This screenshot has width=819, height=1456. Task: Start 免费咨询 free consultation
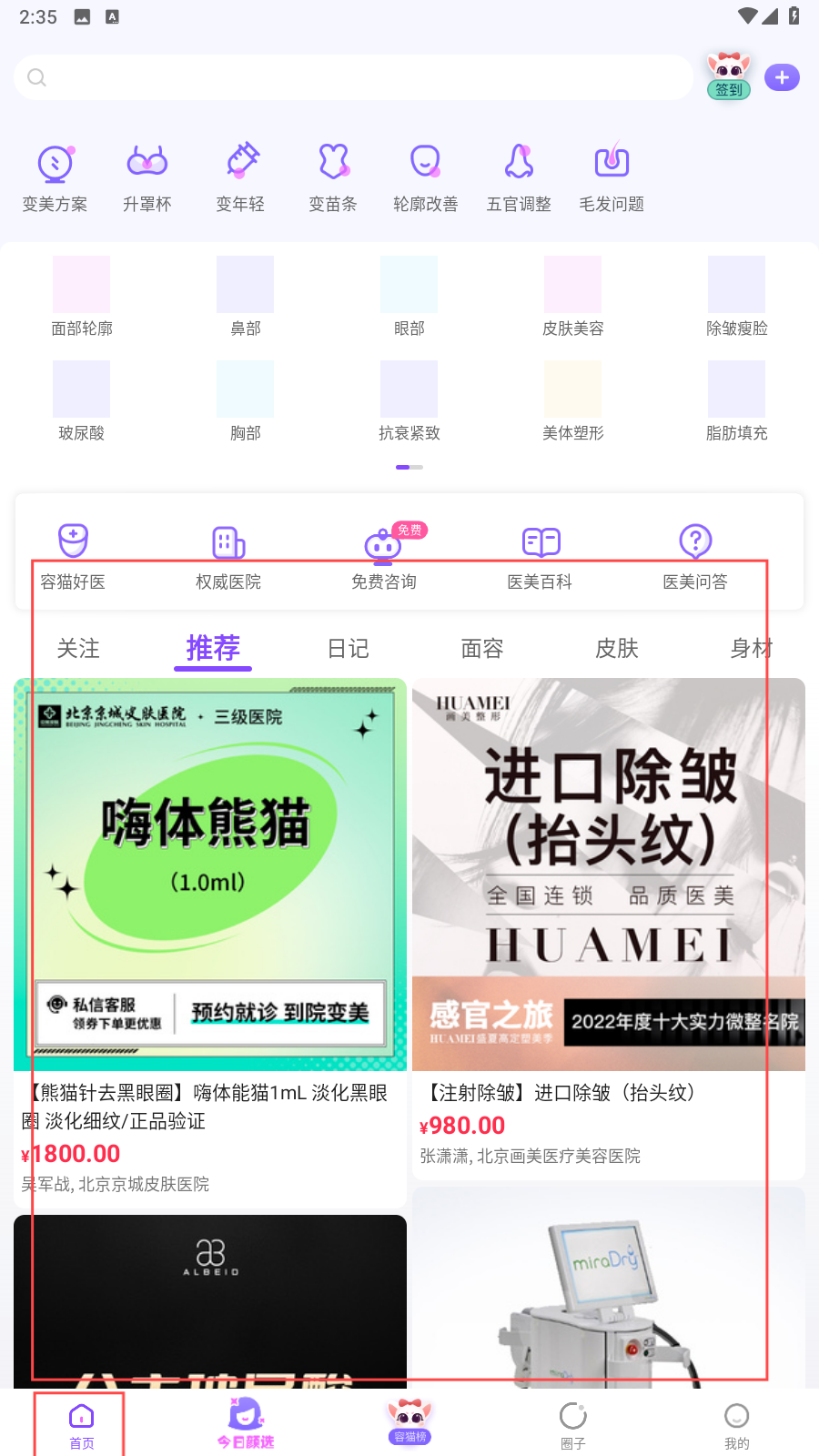click(x=384, y=557)
